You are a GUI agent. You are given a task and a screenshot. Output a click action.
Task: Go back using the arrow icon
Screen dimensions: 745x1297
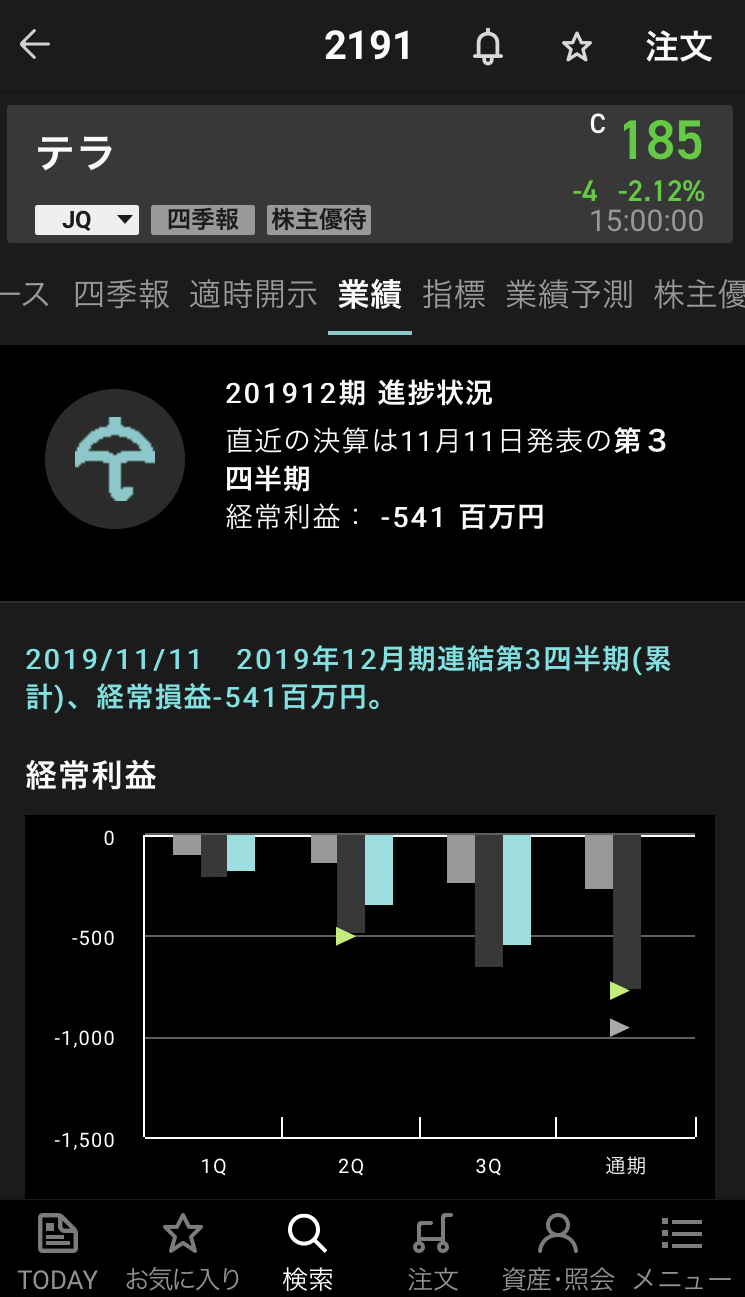coord(35,45)
